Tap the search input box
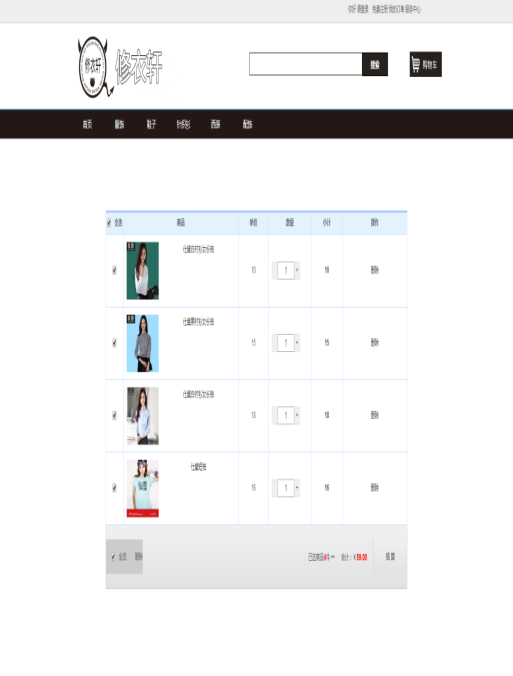The image size is (513, 676). [x=306, y=64]
